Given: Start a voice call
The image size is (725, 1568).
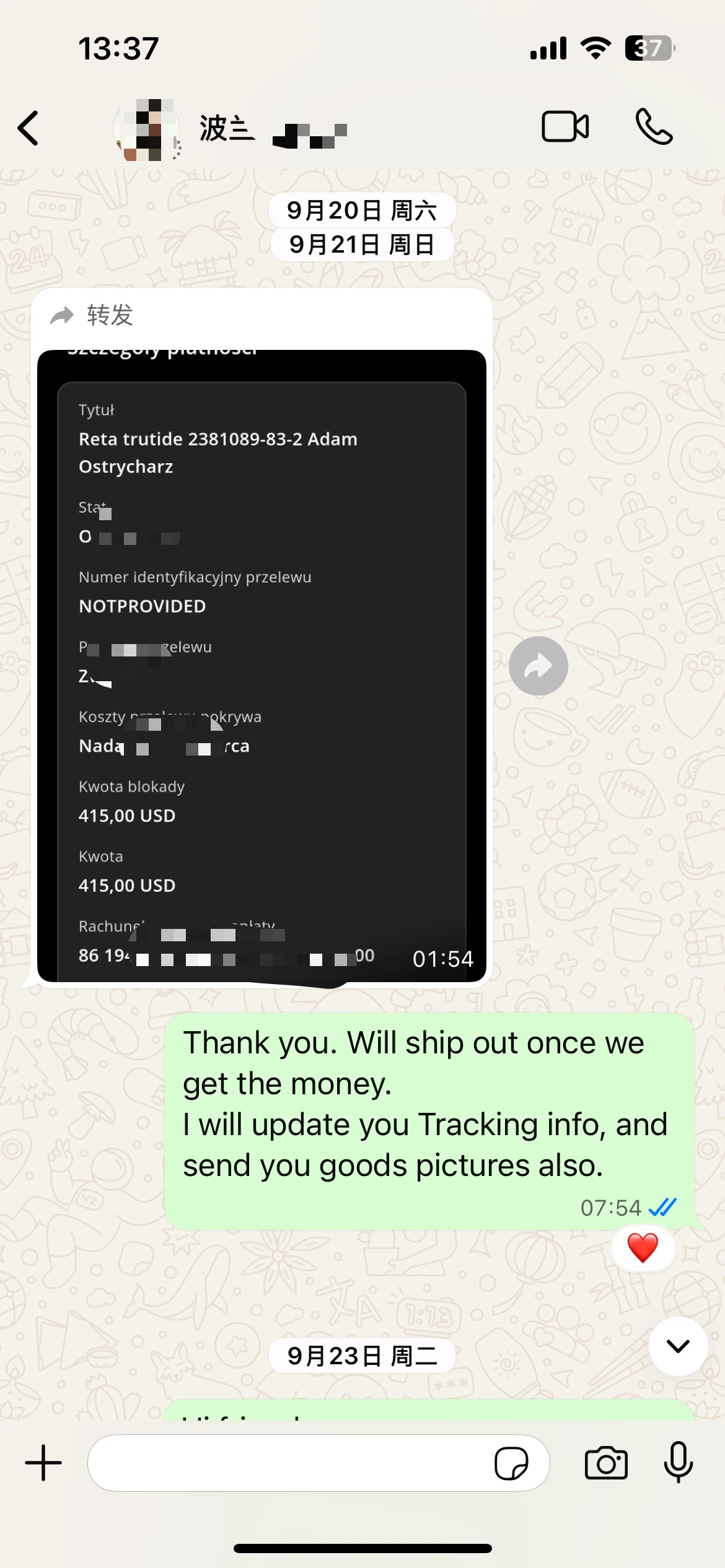Looking at the screenshot, I should (x=654, y=127).
